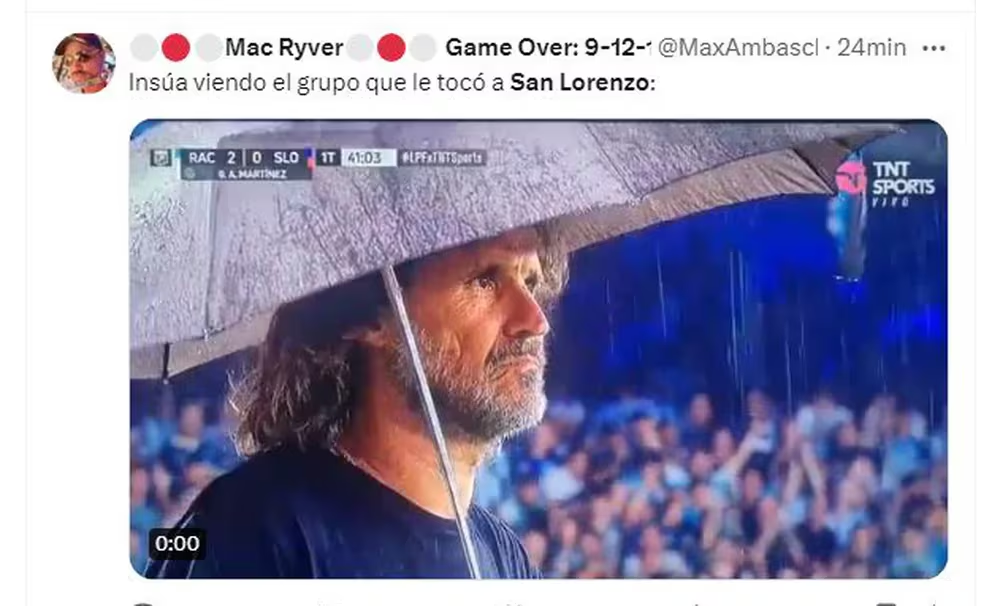Open the tweet's overflow menu
Image resolution: width=992 pixels, height=606 pixels.
[932, 47]
